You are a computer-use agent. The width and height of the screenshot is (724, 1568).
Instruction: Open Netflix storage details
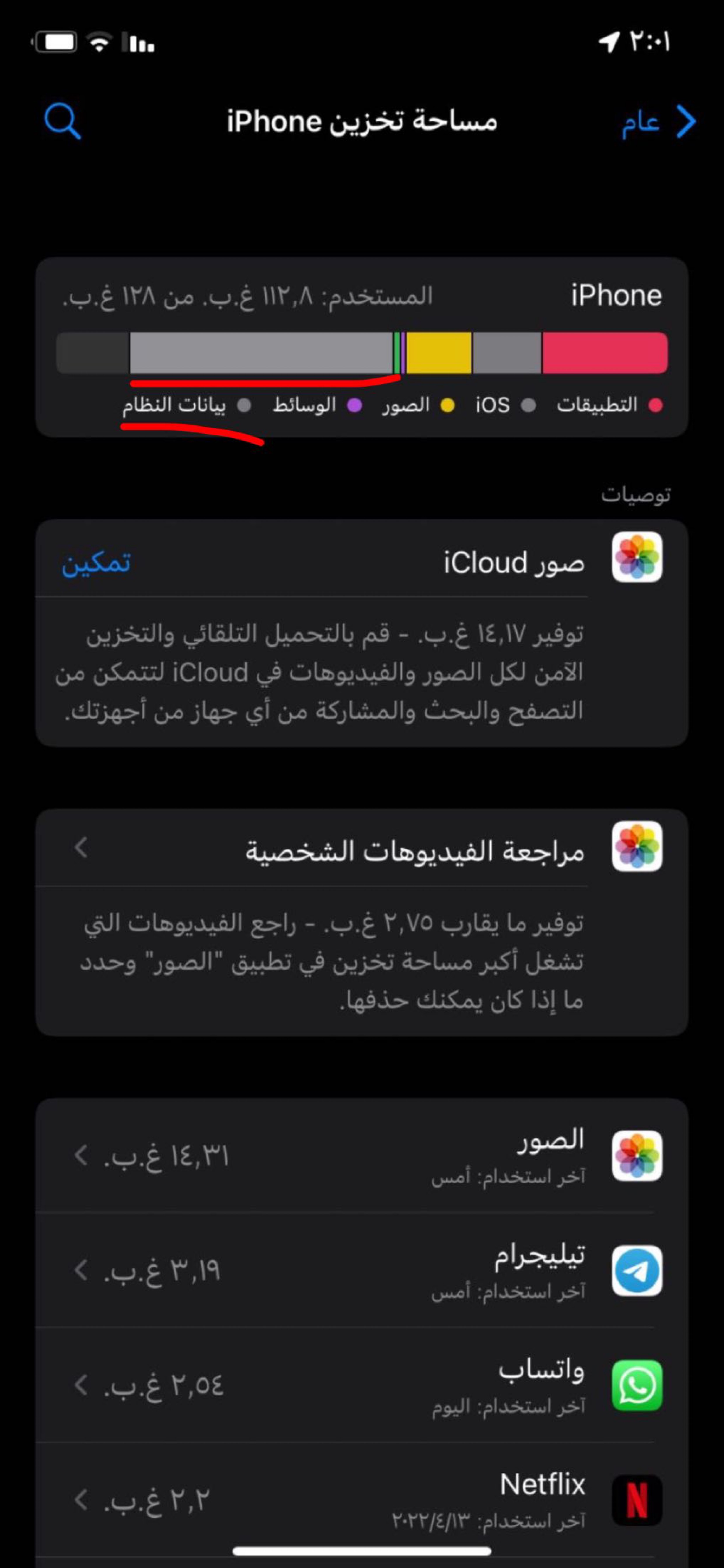361,1500
